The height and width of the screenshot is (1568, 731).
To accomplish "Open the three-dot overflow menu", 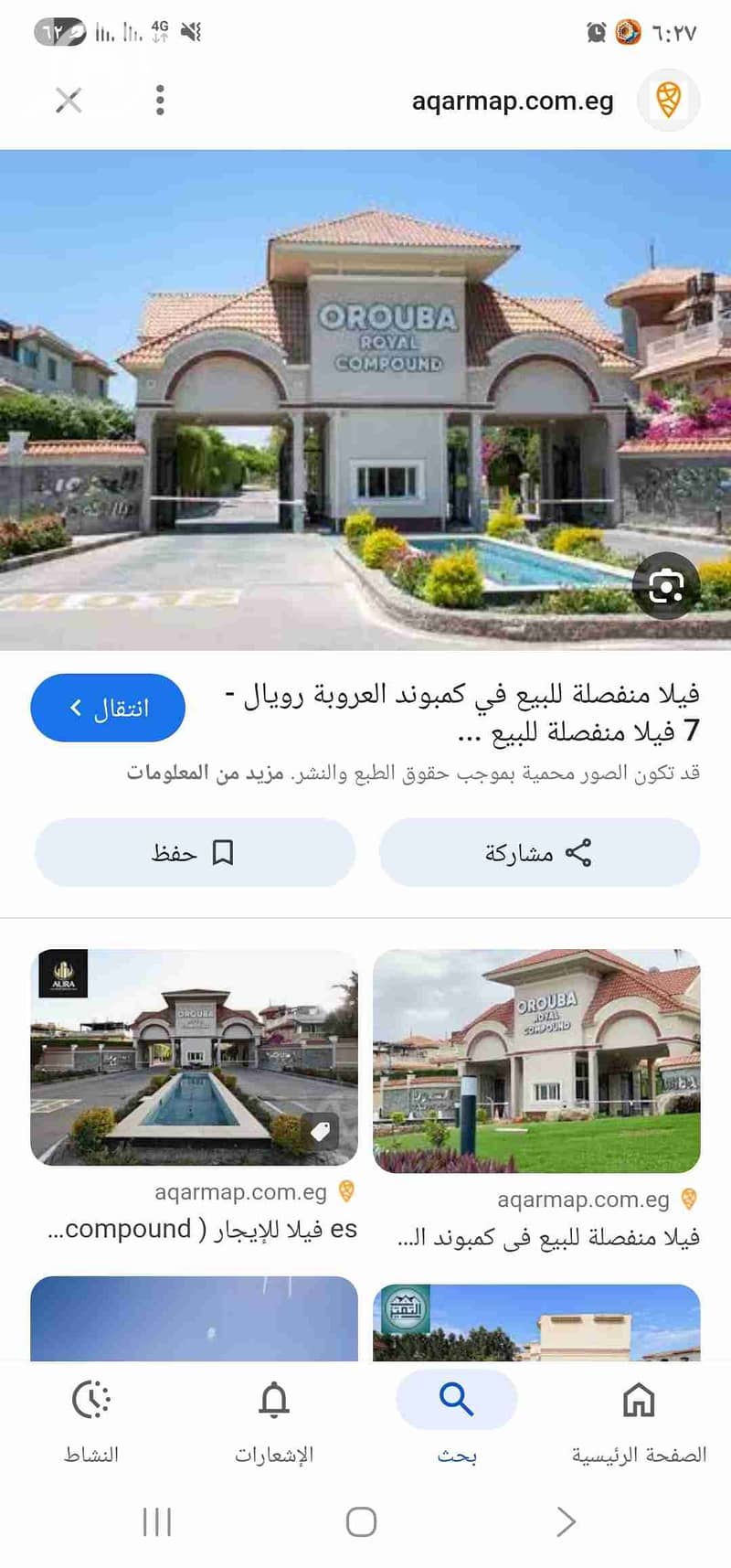I will coord(160,100).
